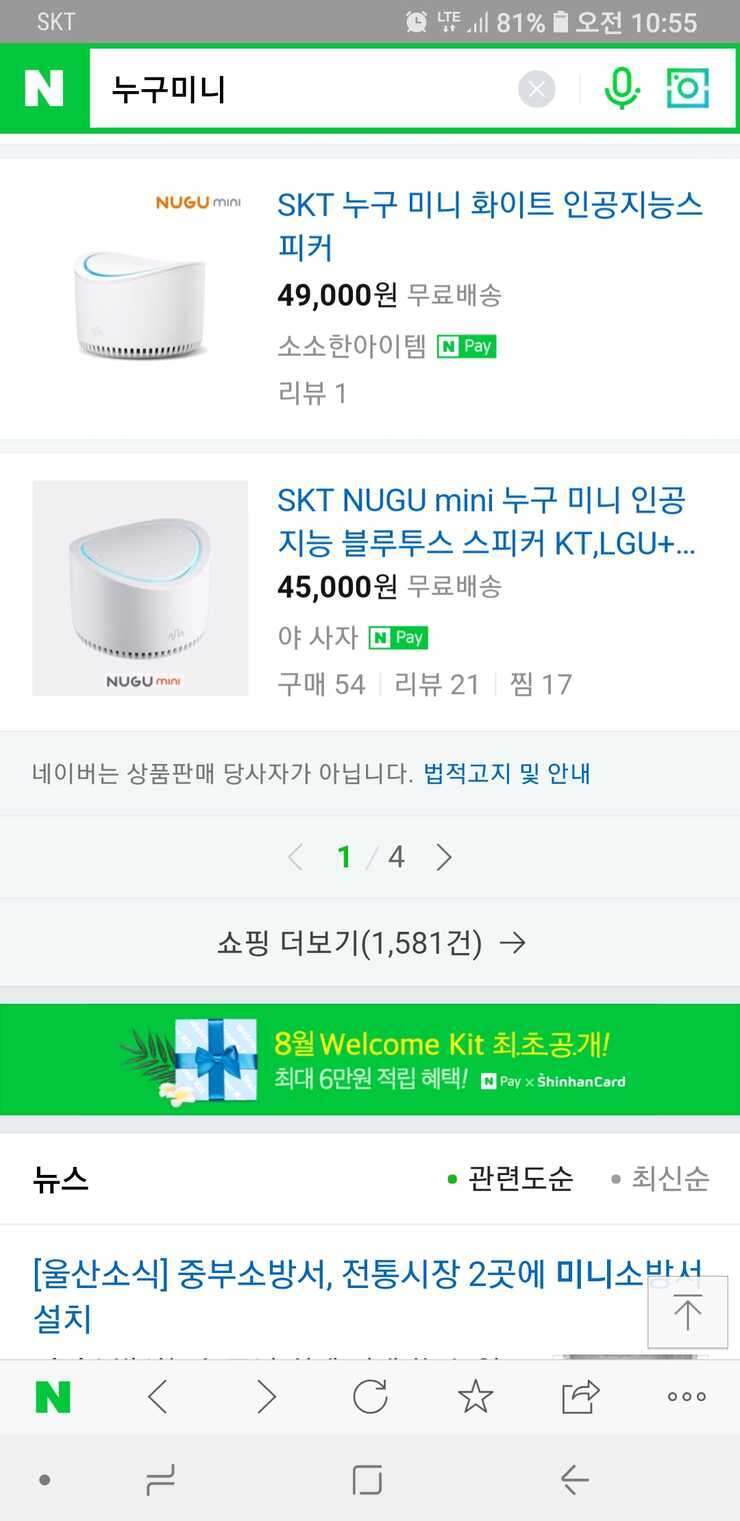
Task: Jump to top with the up arrow button
Action: point(688,1312)
